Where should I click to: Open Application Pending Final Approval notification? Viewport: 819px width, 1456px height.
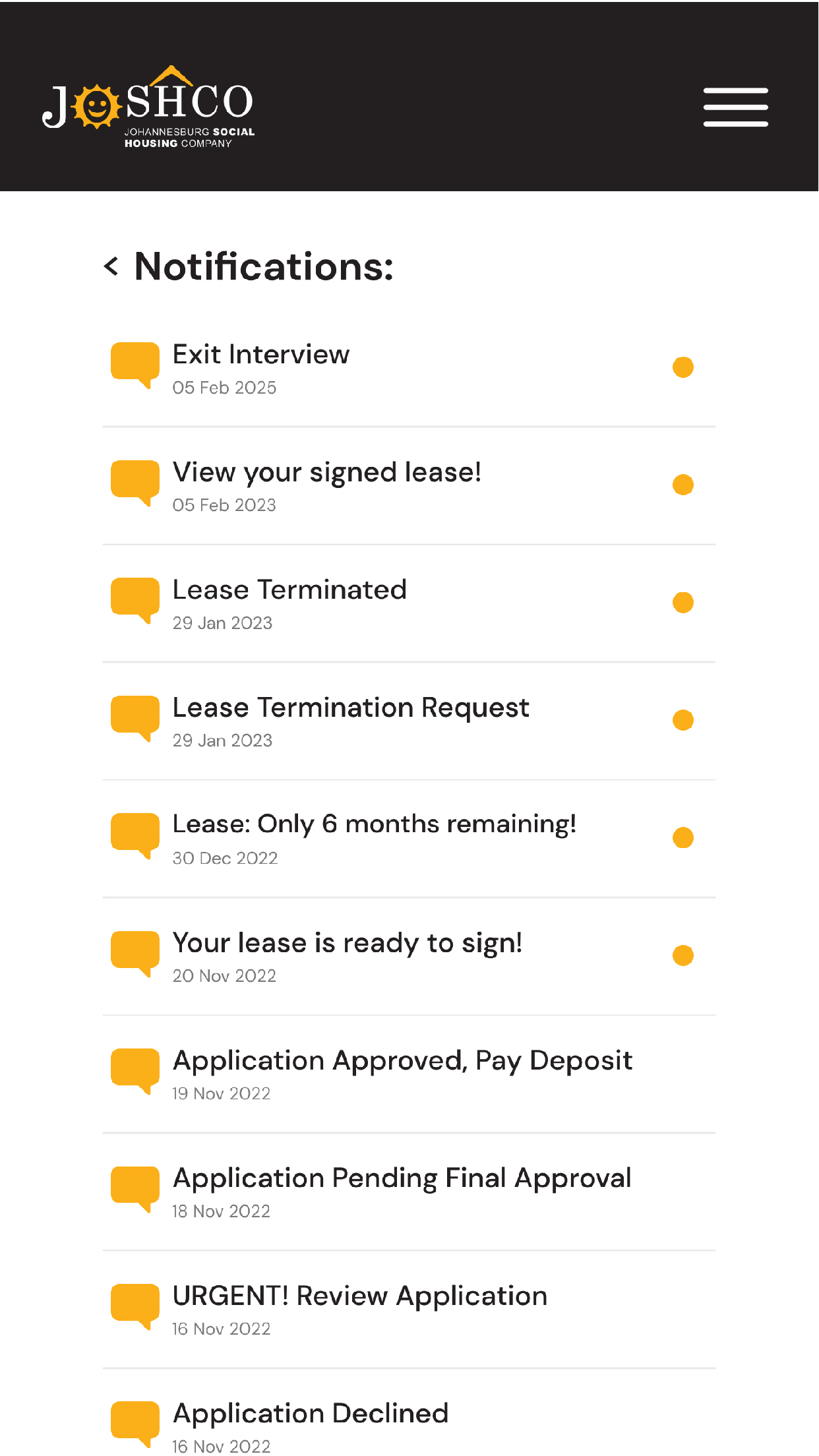pyautogui.click(x=409, y=1192)
